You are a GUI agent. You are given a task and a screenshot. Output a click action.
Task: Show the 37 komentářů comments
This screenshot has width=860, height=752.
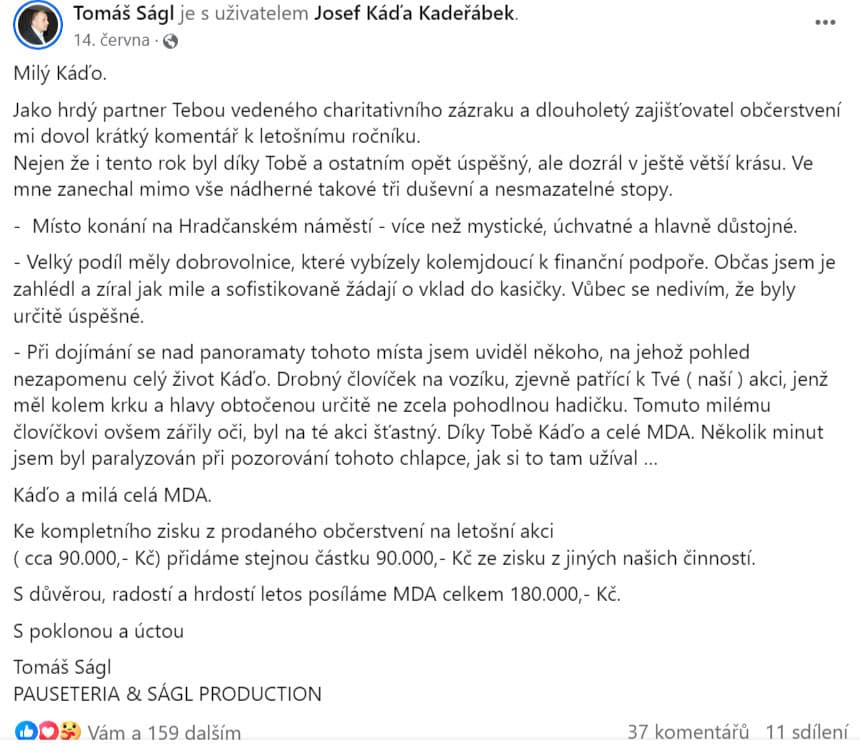(688, 732)
